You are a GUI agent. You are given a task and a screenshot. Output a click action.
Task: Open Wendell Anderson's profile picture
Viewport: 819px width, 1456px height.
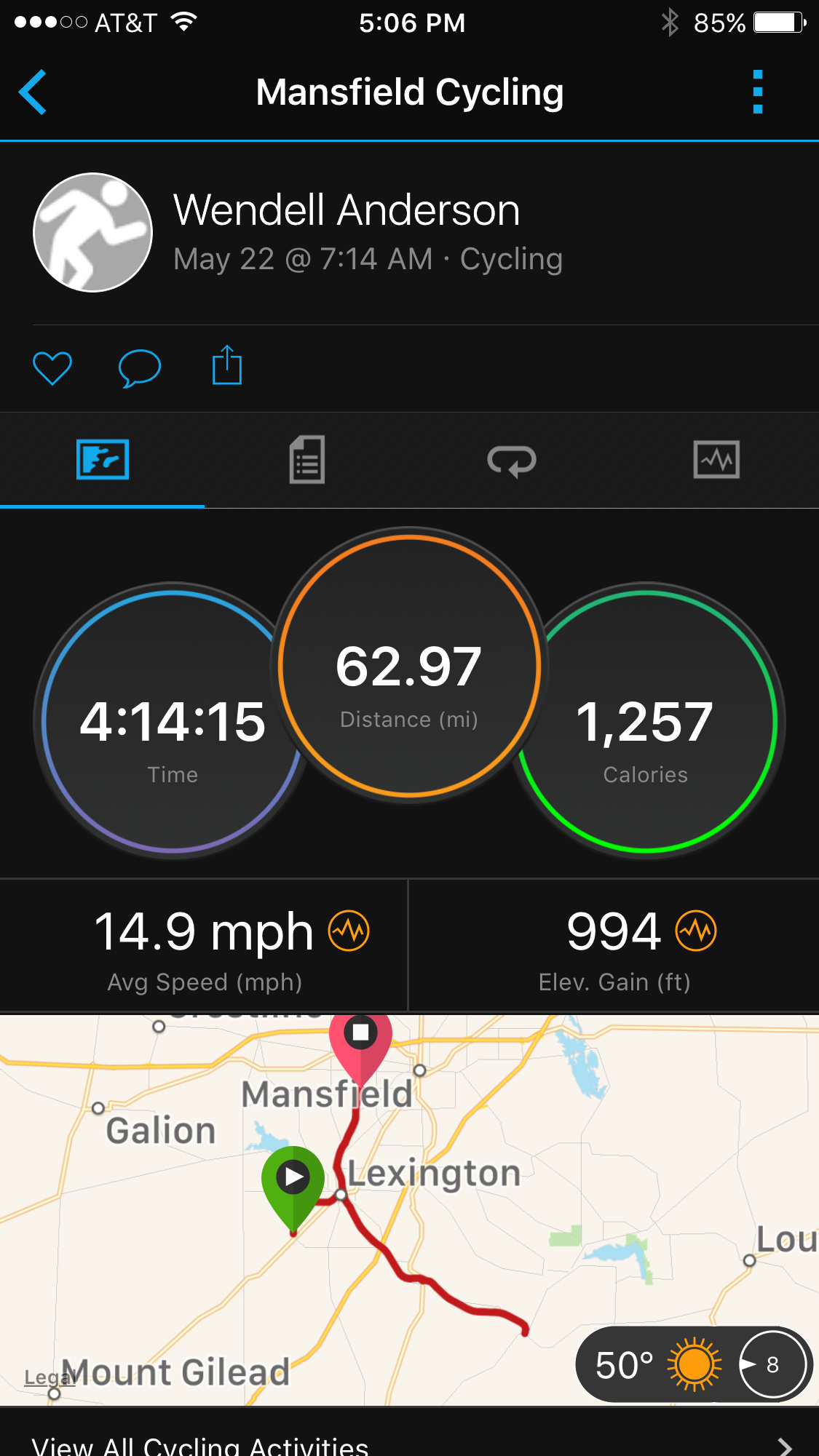point(93,233)
